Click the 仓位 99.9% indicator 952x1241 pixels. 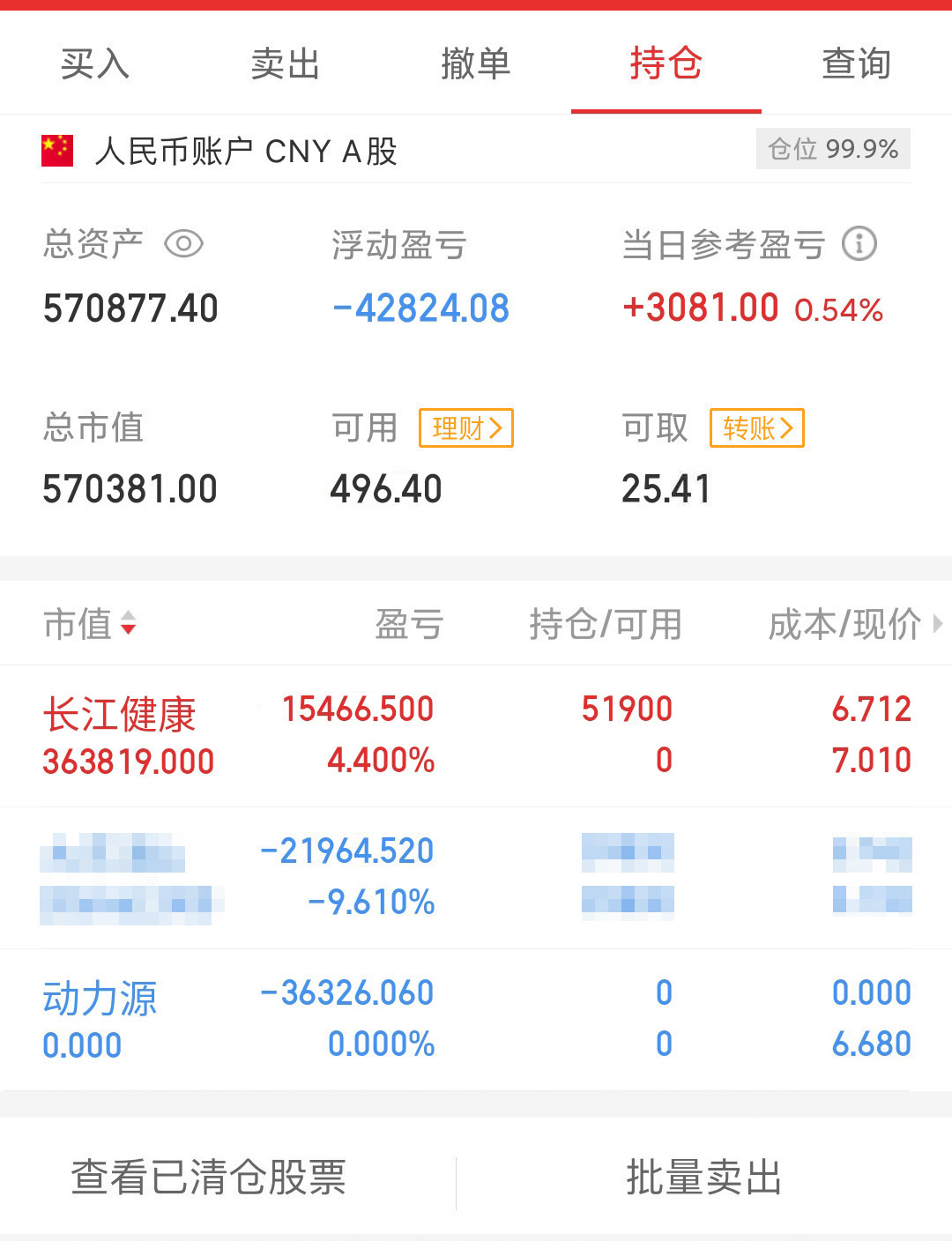click(832, 148)
